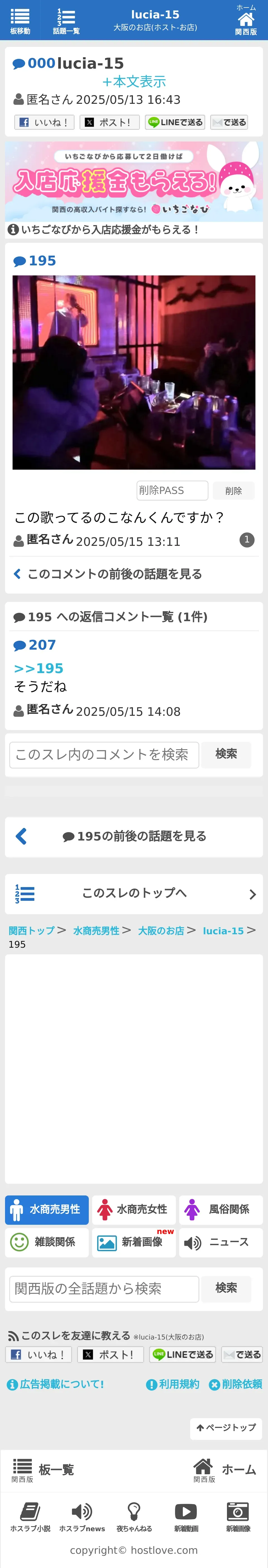This screenshot has height=1568, width=268.
Task: Tap the 削除 button
Action: pos(233,491)
